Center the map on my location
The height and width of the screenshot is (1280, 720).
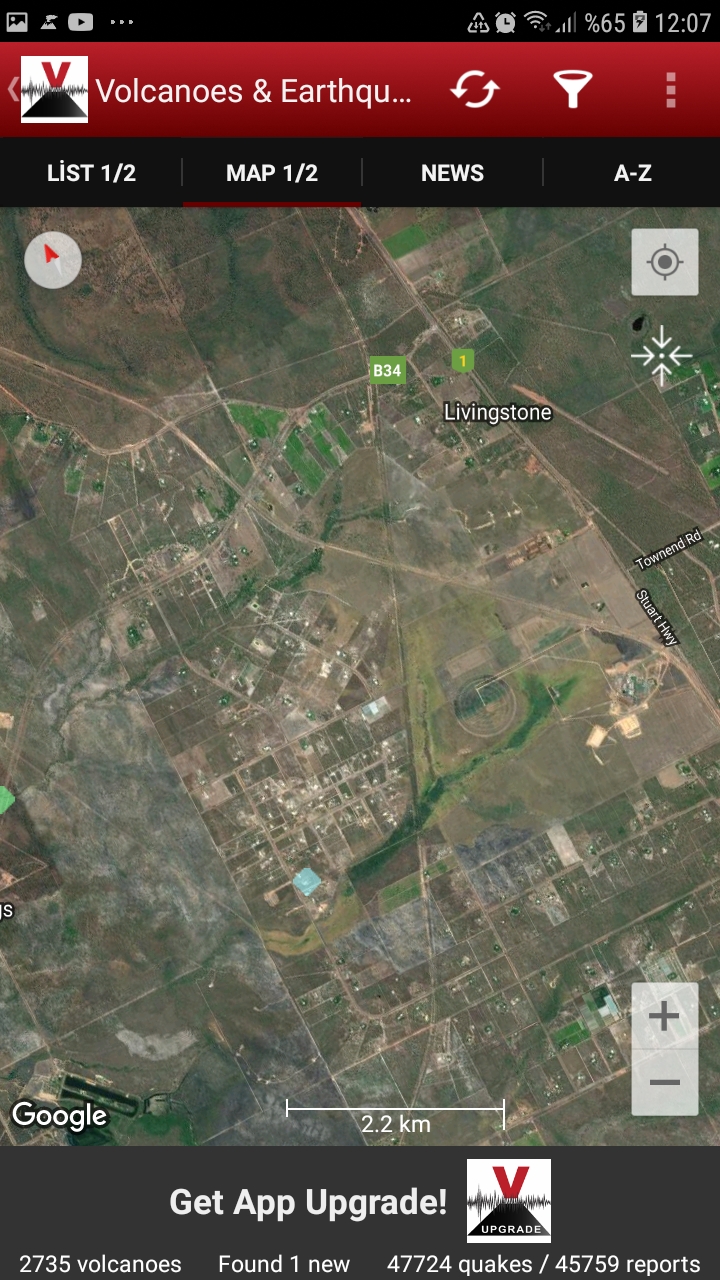(x=665, y=263)
